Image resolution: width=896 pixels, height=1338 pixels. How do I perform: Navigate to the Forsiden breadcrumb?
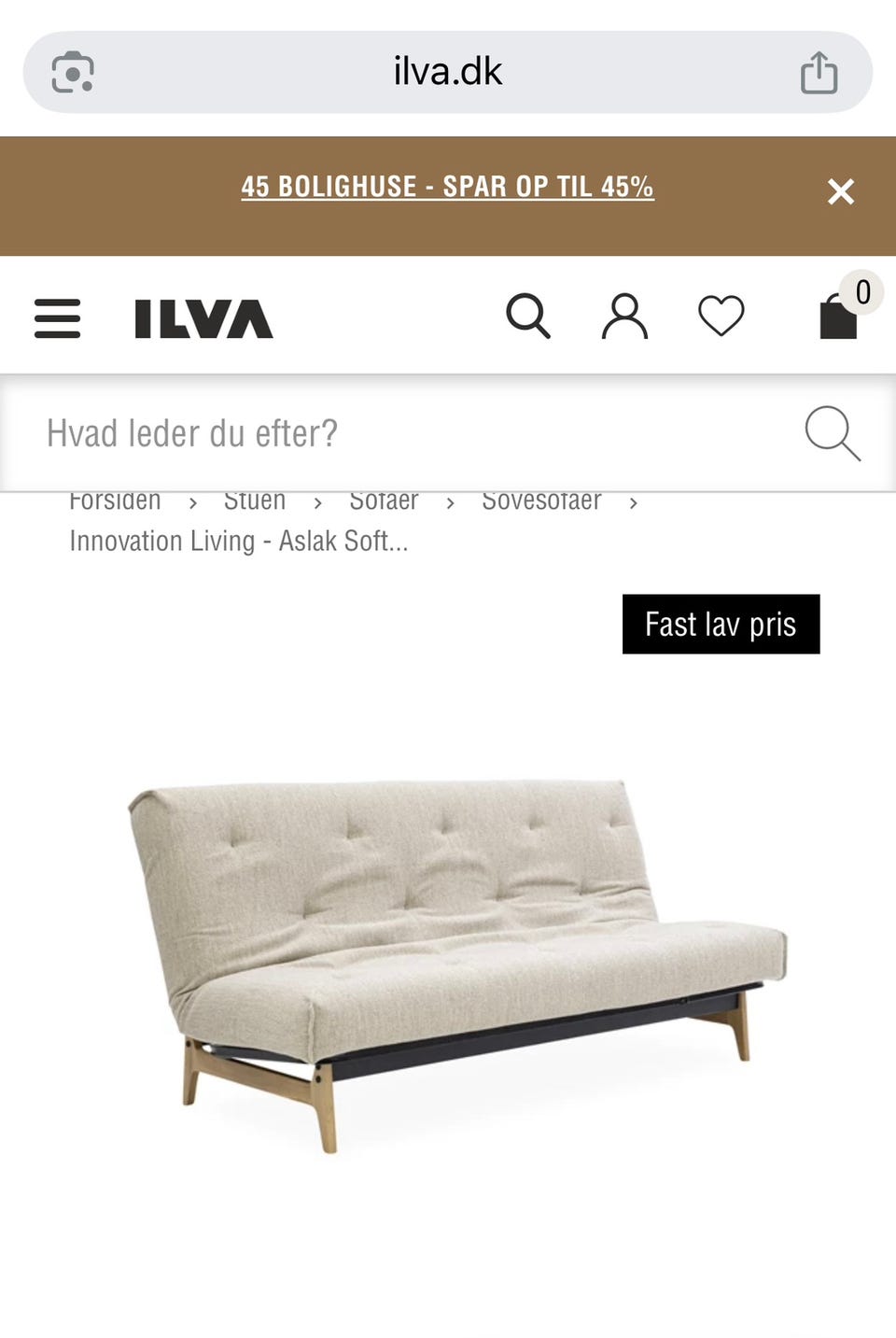coord(115,501)
